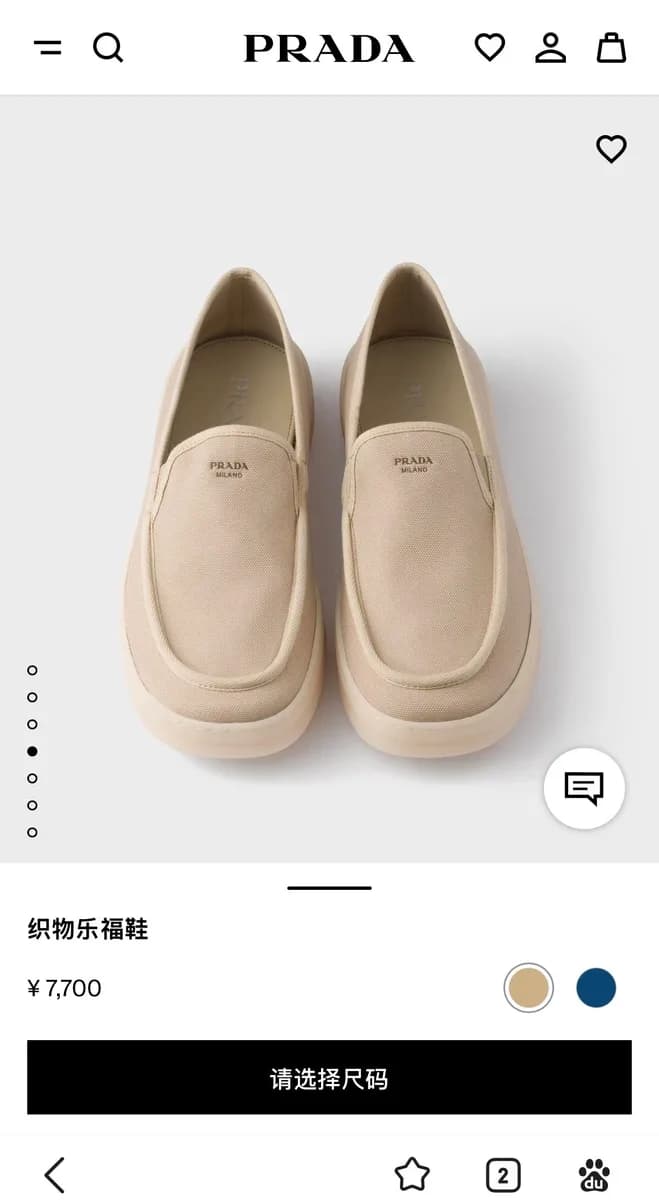The width and height of the screenshot is (659, 1200).
Task: Open the shopping bag
Action: point(612,47)
